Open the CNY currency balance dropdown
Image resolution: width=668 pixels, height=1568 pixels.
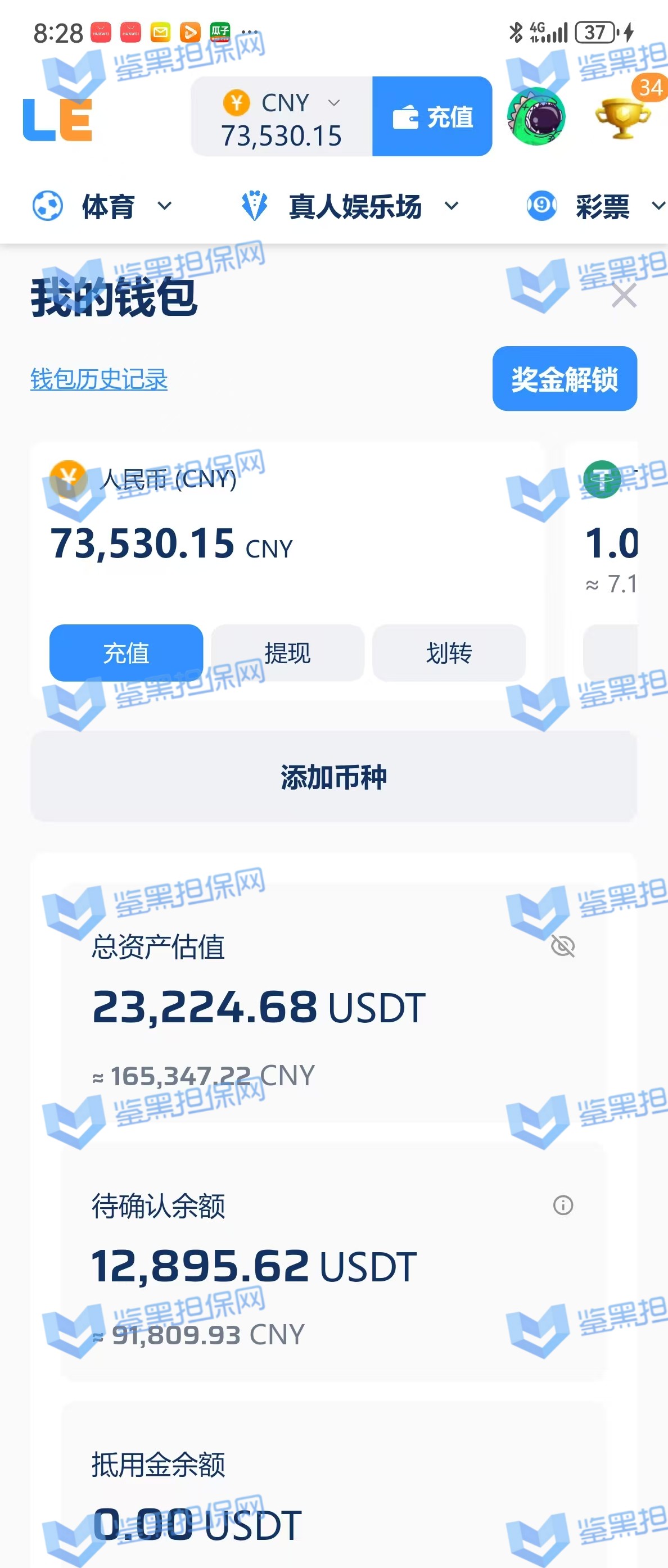coord(281,117)
